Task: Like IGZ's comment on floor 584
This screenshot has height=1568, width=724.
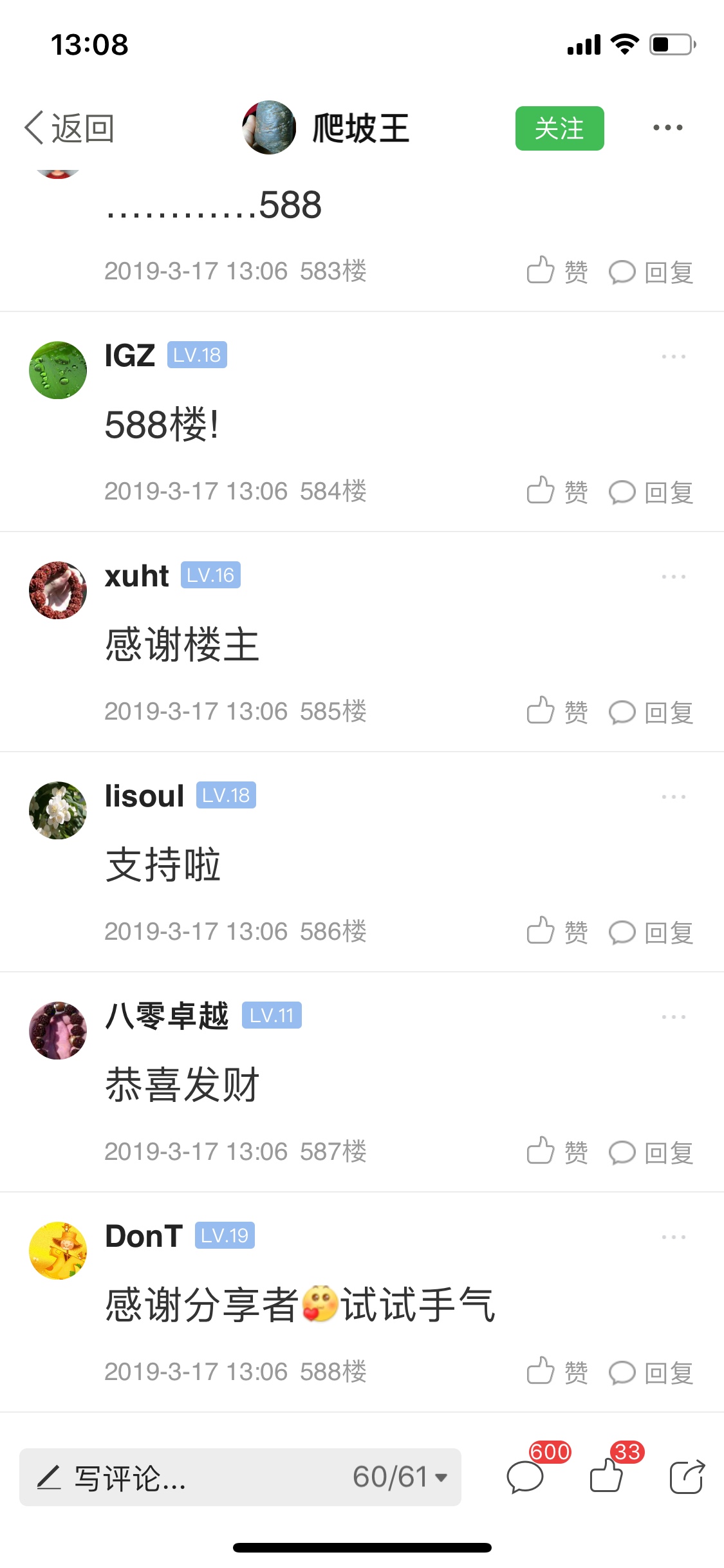Action: coord(557,492)
